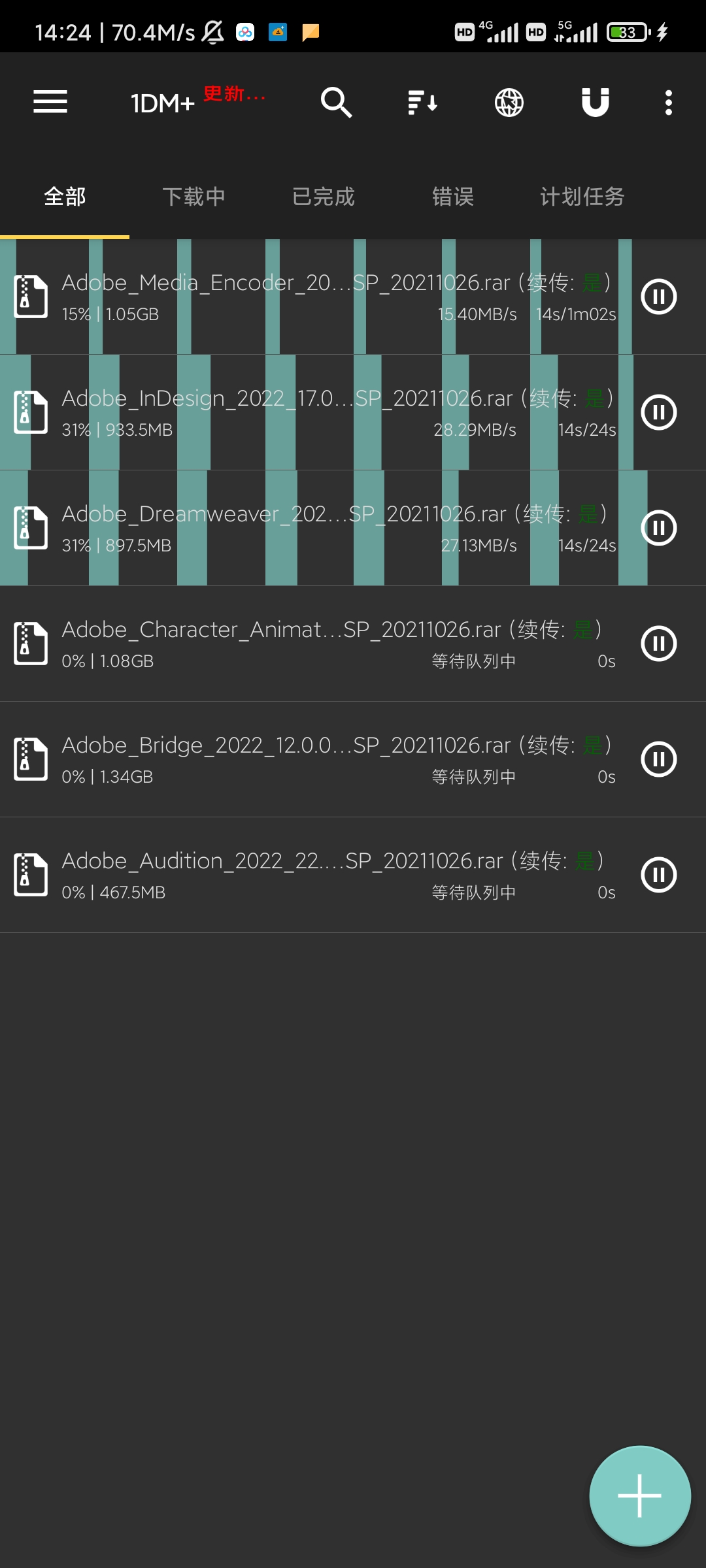Pause the queued Adobe_Audition download

click(658, 875)
